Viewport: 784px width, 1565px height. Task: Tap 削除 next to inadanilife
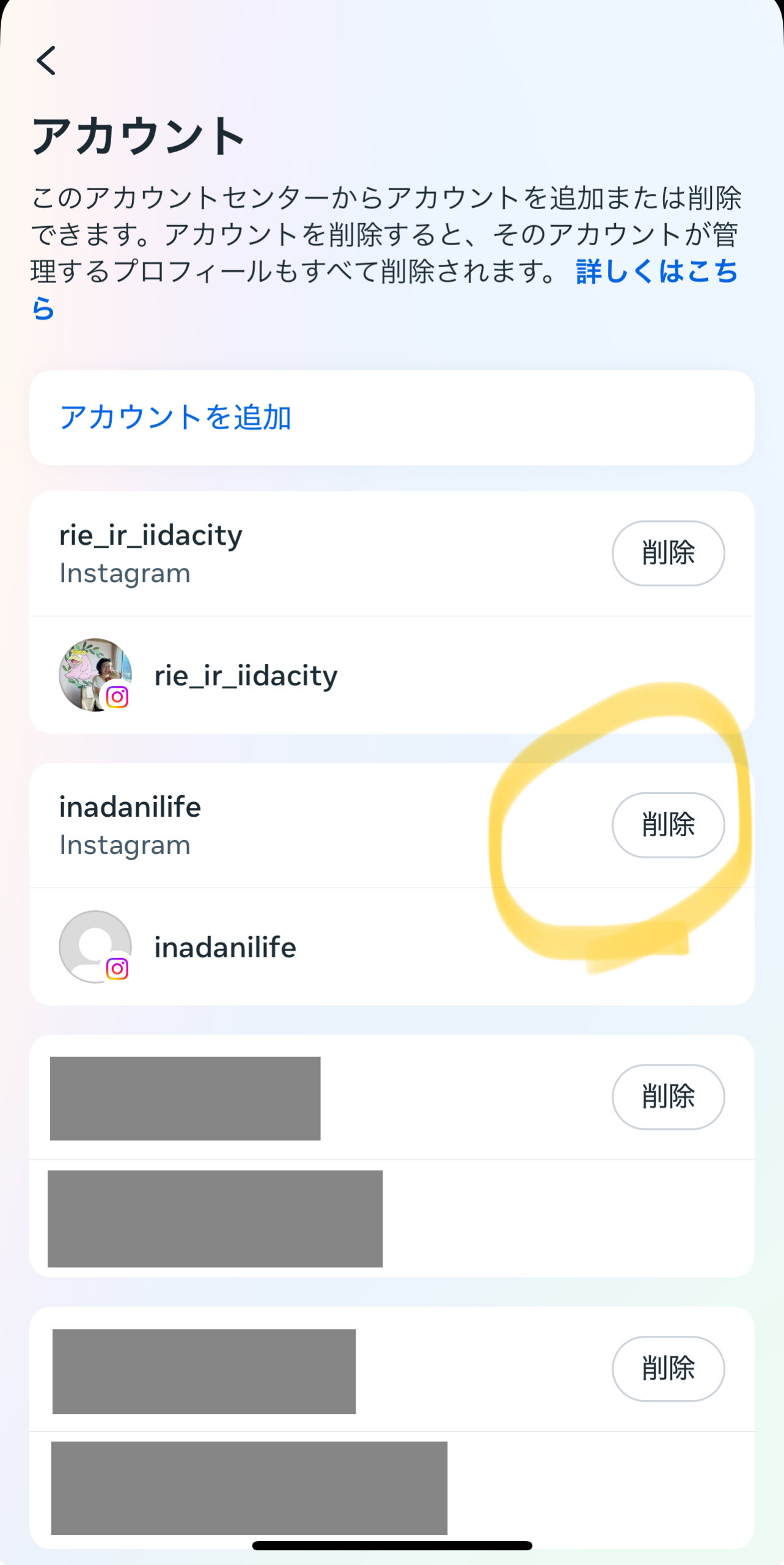668,825
